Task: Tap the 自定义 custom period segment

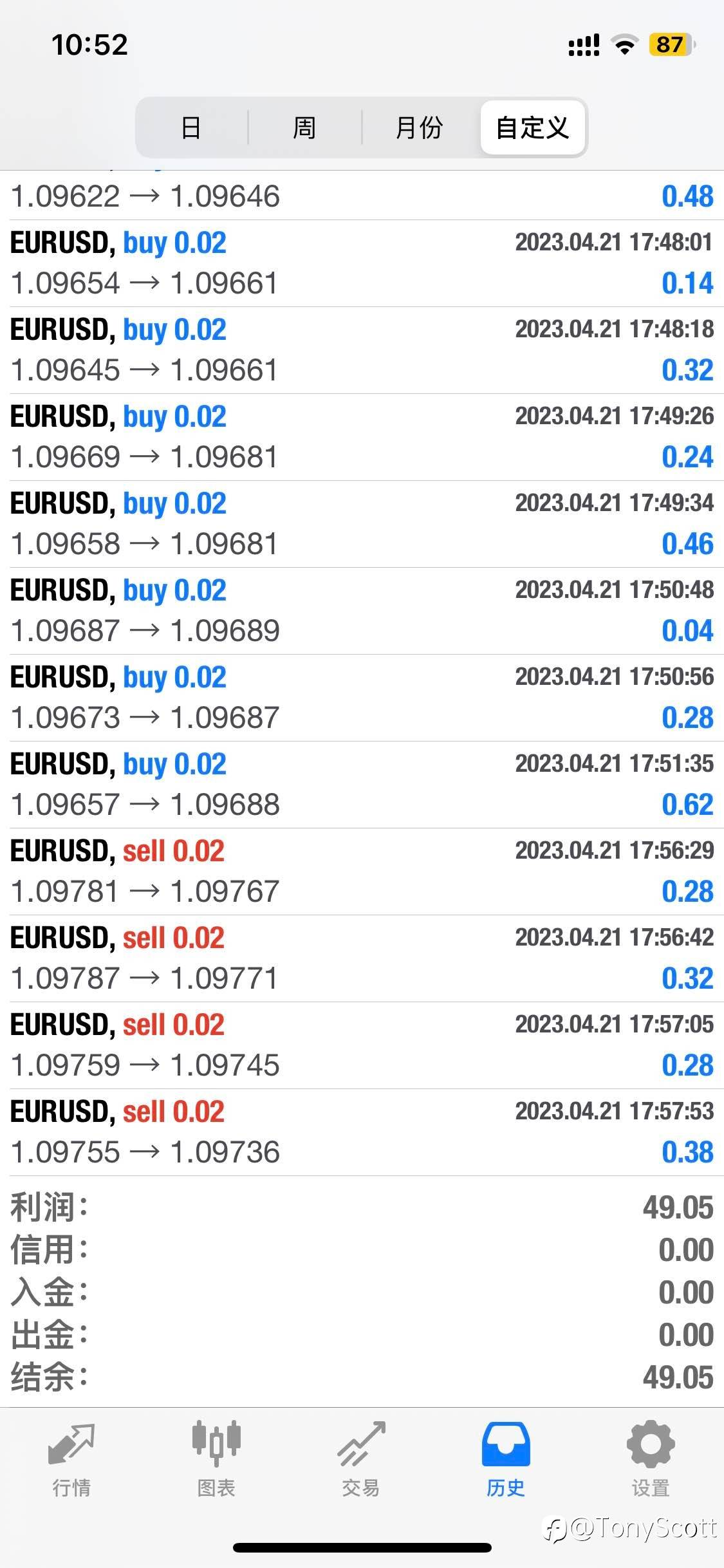Action: pyautogui.click(x=533, y=127)
